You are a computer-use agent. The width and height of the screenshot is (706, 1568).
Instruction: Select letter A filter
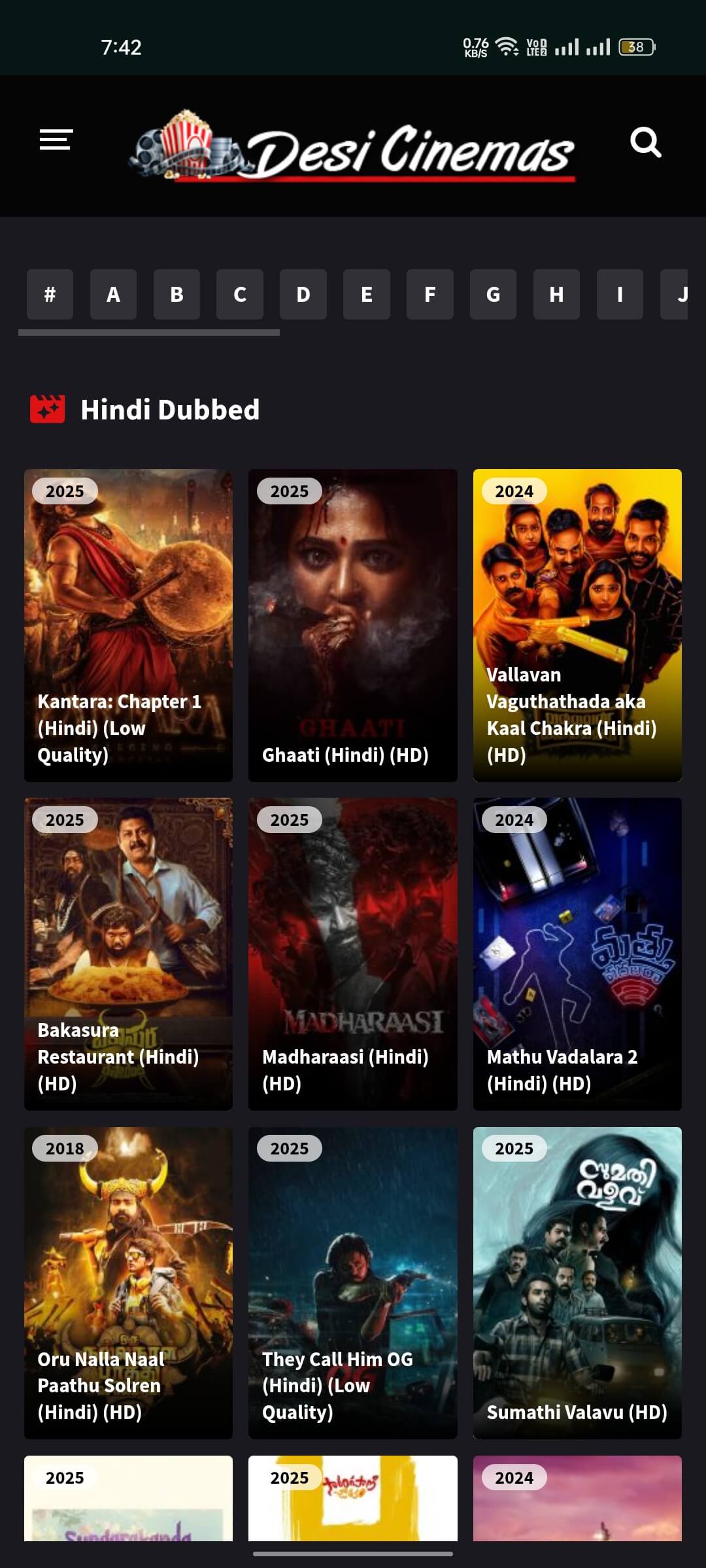(x=113, y=295)
